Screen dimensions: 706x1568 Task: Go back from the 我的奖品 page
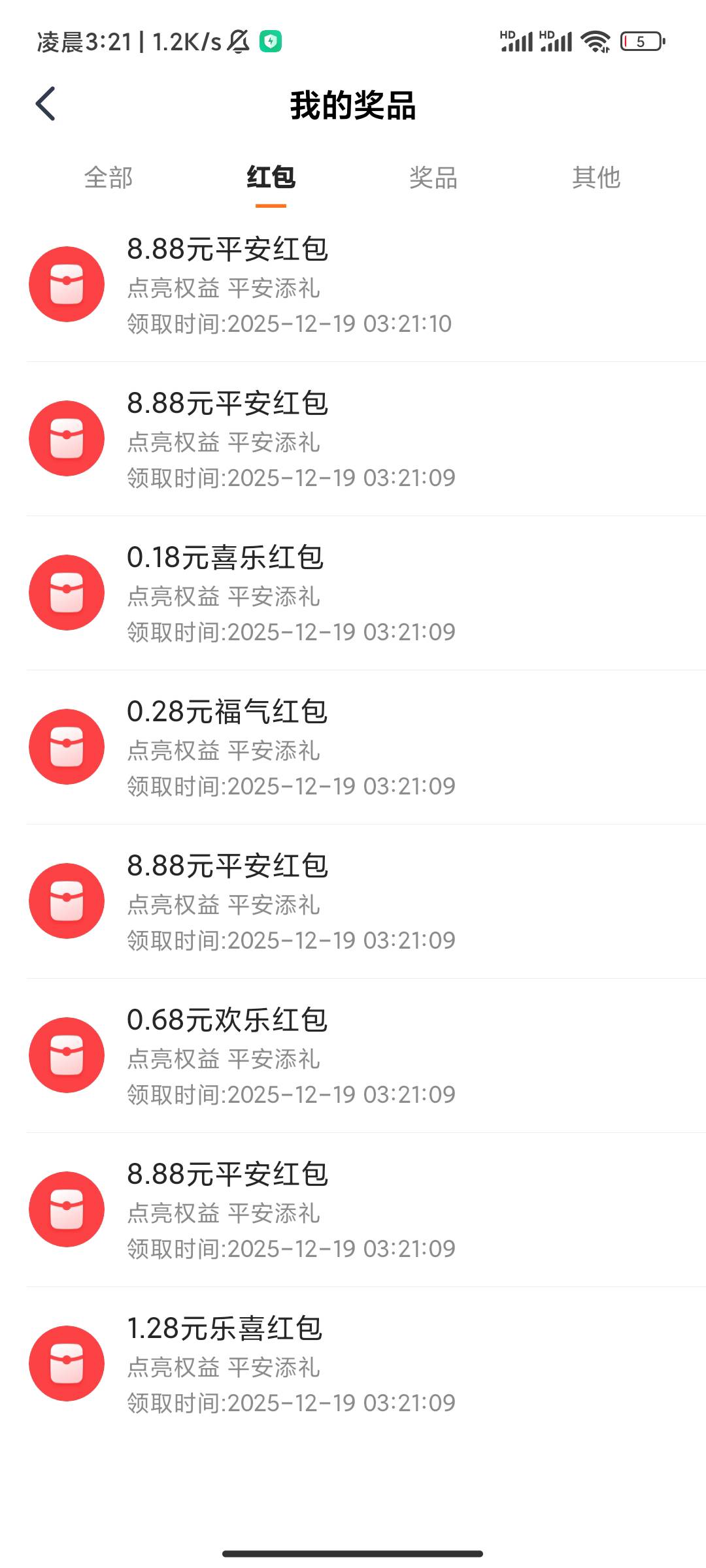pyautogui.click(x=46, y=105)
